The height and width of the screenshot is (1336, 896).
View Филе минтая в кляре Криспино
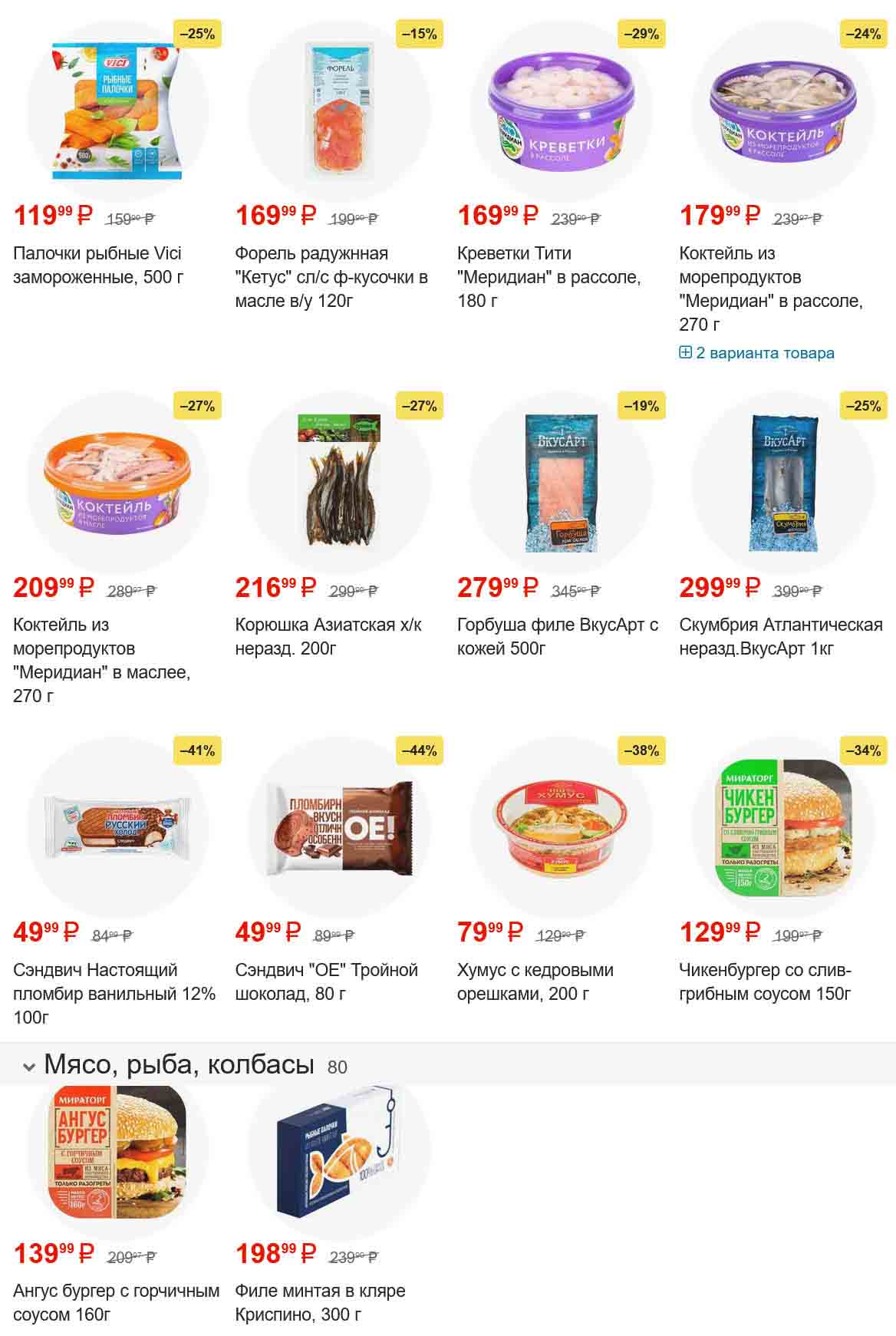pos(320,1302)
